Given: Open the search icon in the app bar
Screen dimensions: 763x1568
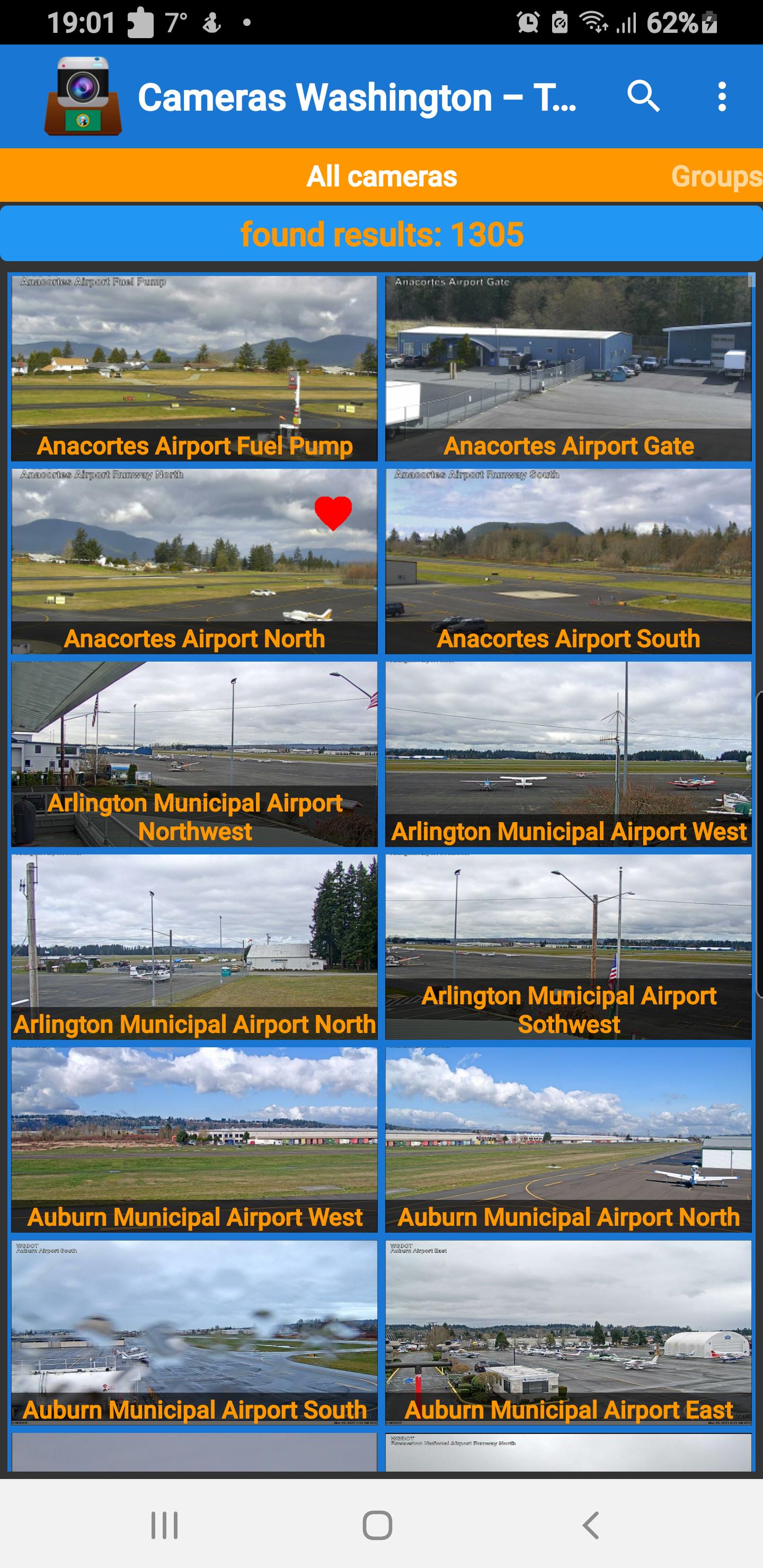Looking at the screenshot, I should point(643,96).
